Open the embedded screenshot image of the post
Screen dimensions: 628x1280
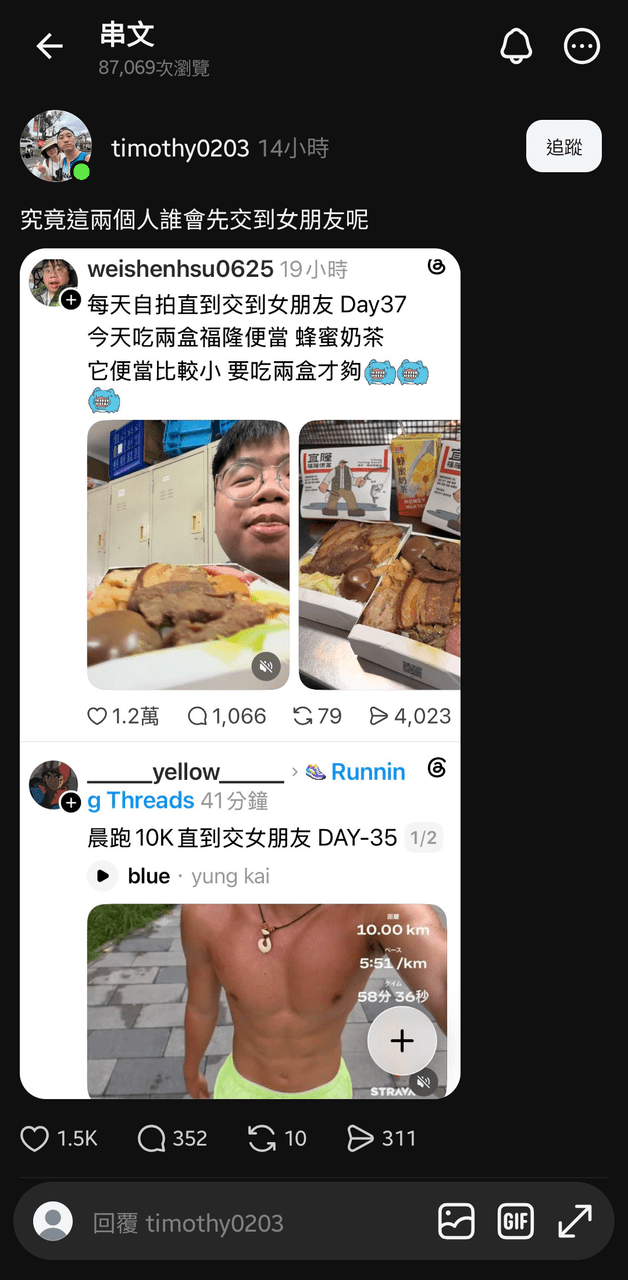[x=240, y=673]
